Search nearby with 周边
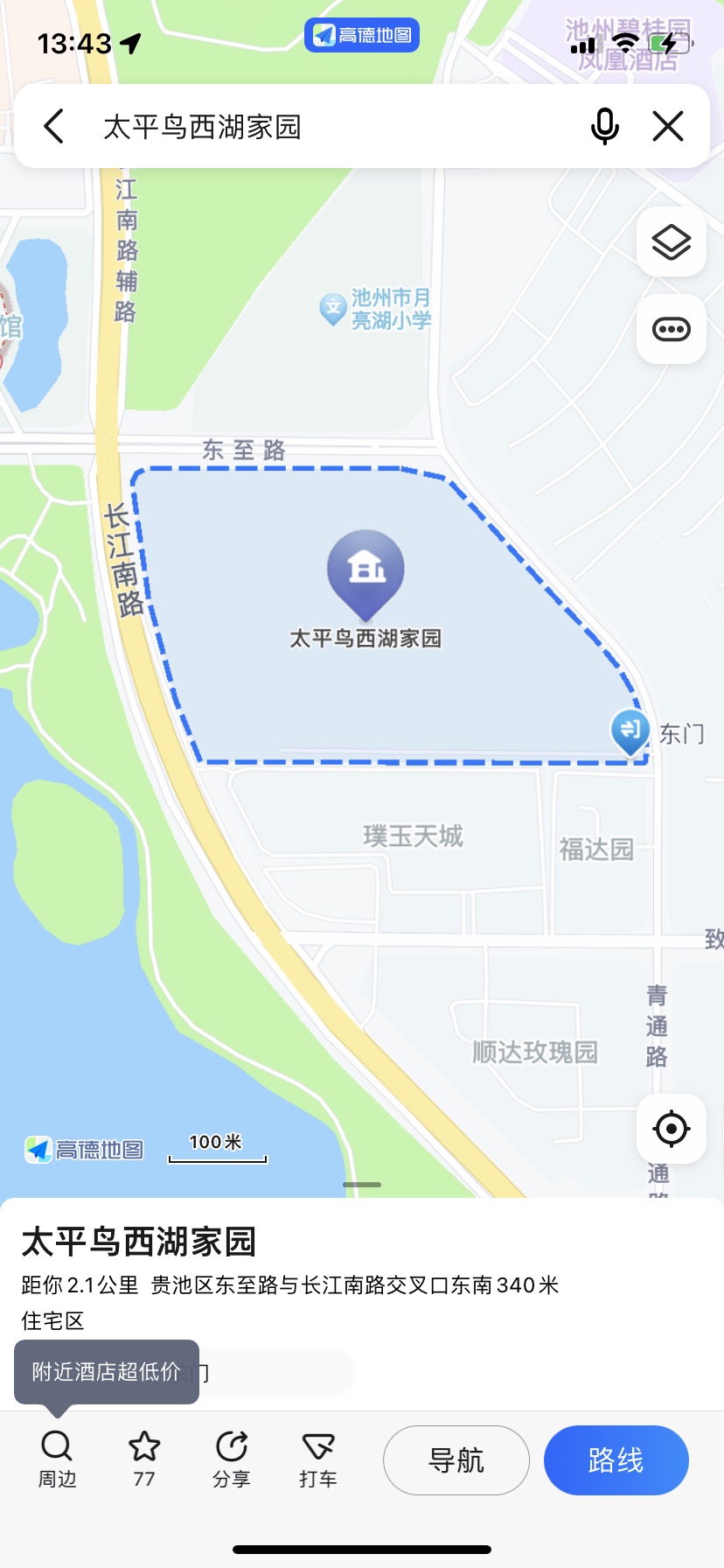724x1568 pixels. pos(57,1459)
